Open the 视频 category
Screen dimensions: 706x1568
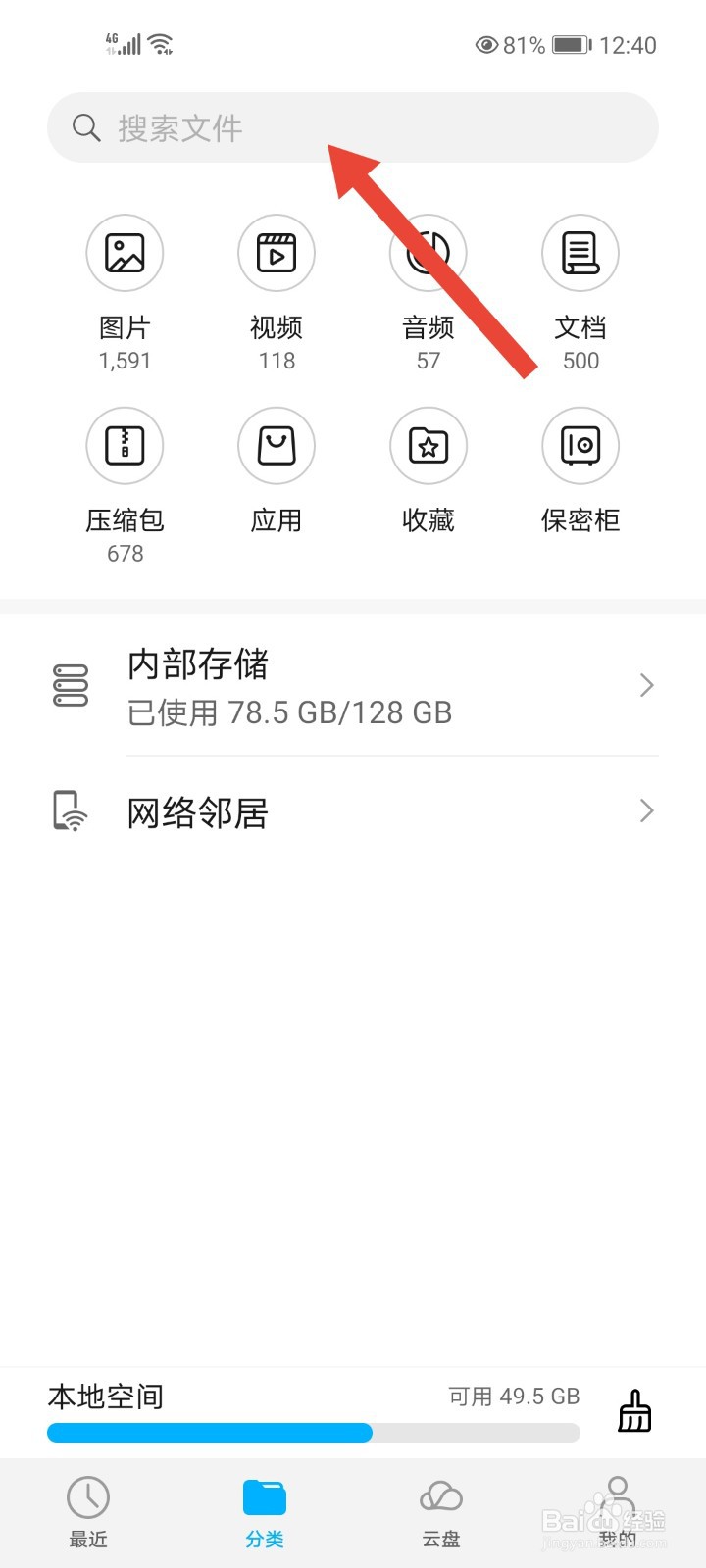coord(277,292)
